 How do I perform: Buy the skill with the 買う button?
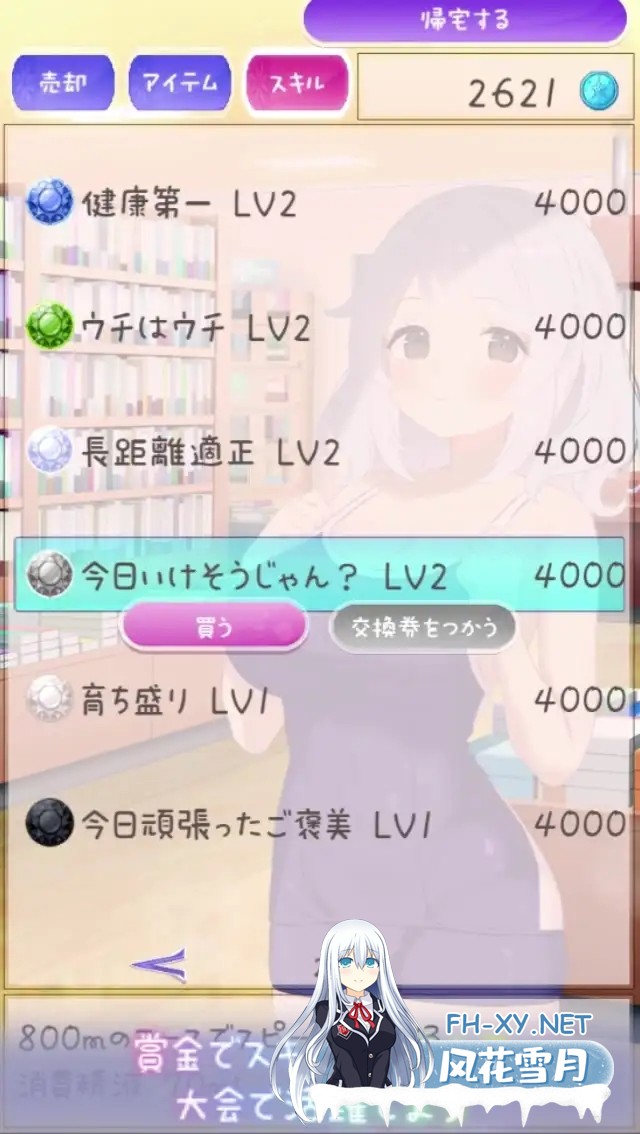[213, 627]
